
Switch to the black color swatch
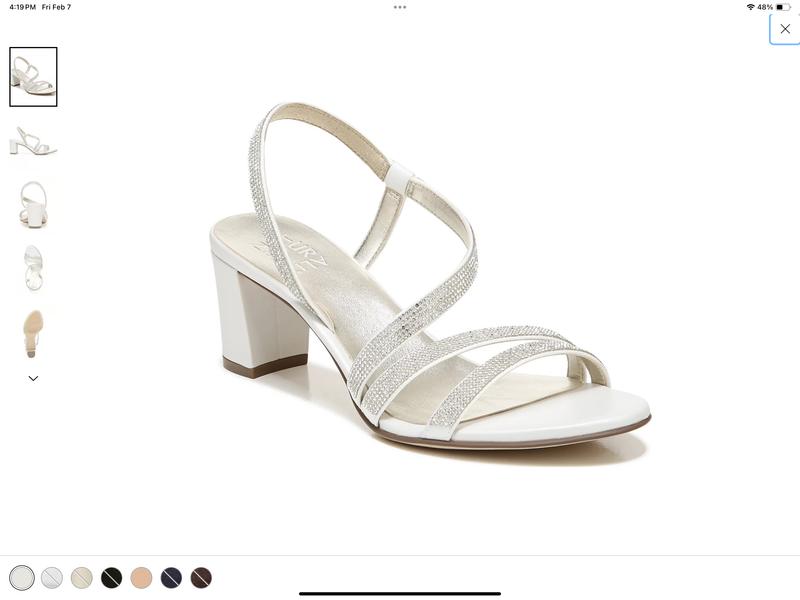111,577
